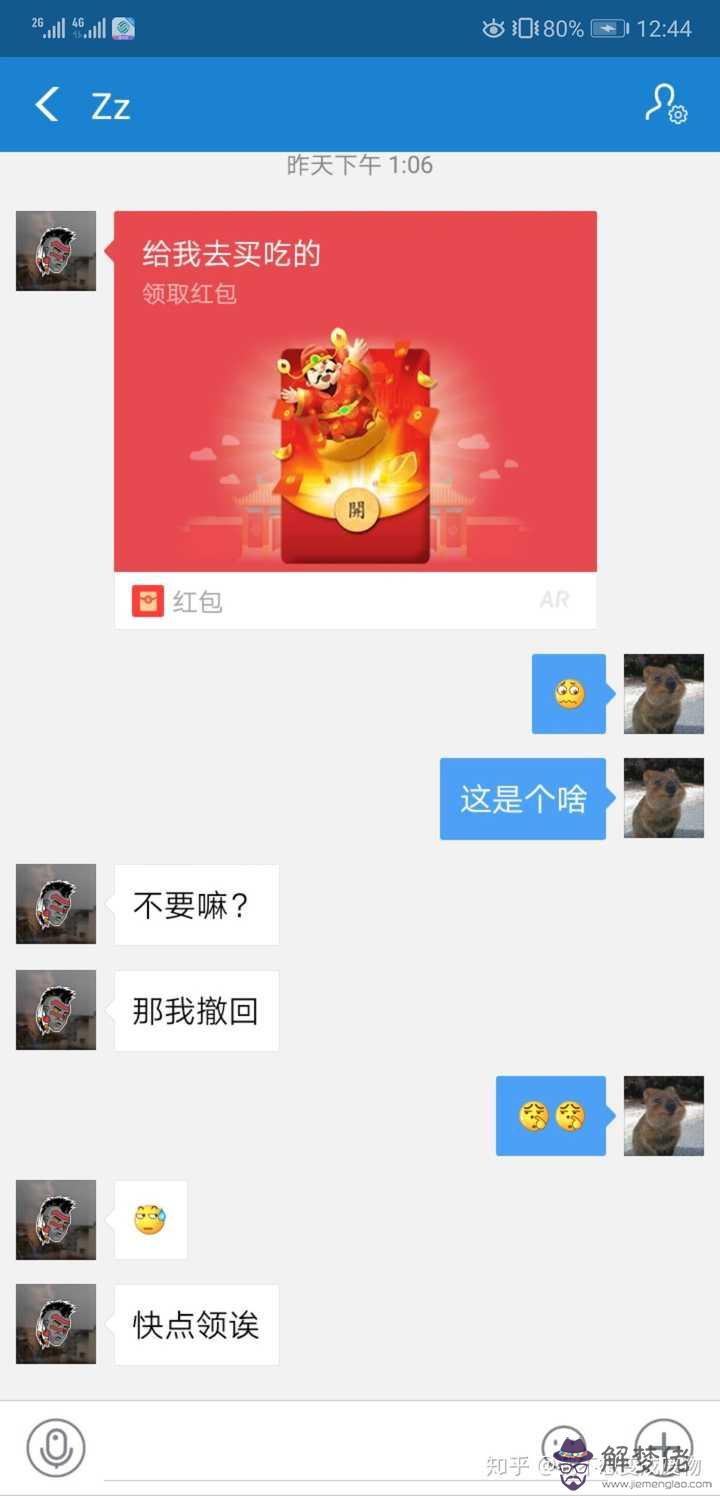Tap the voice message microphone icon

pyautogui.click(x=56, y=1448)
